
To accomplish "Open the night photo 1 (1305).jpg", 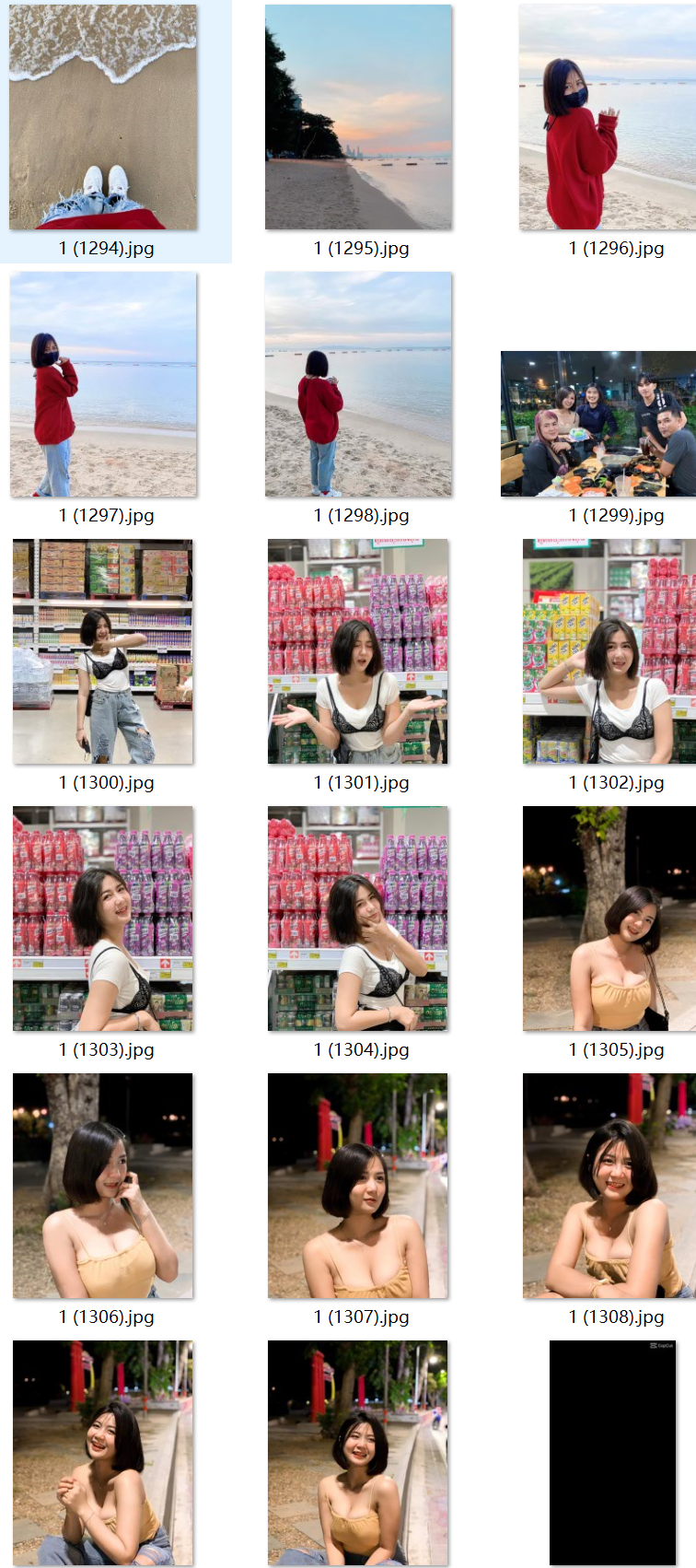I will point(609,919).
